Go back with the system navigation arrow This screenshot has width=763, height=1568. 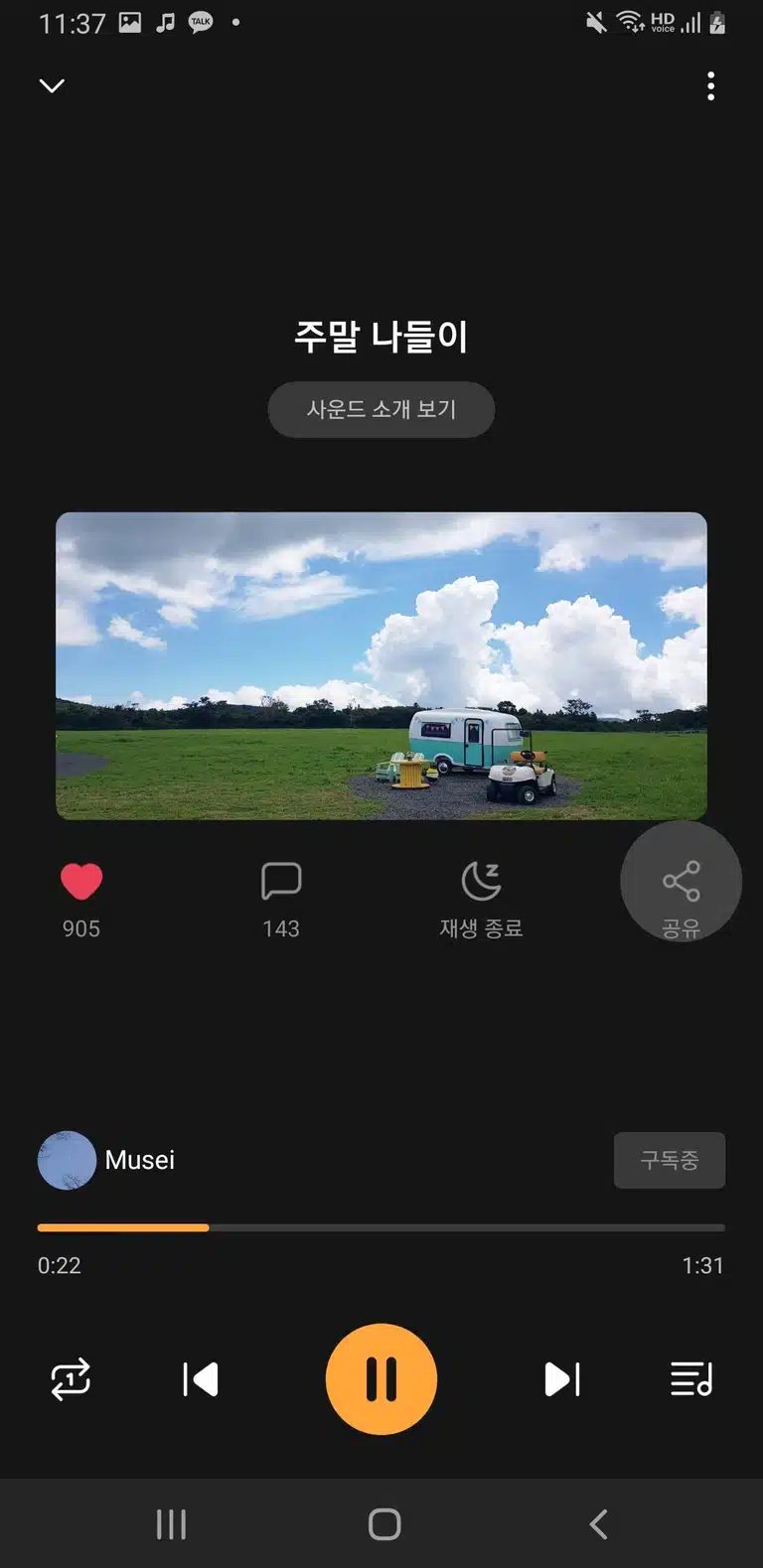[x=598, y=1524]
